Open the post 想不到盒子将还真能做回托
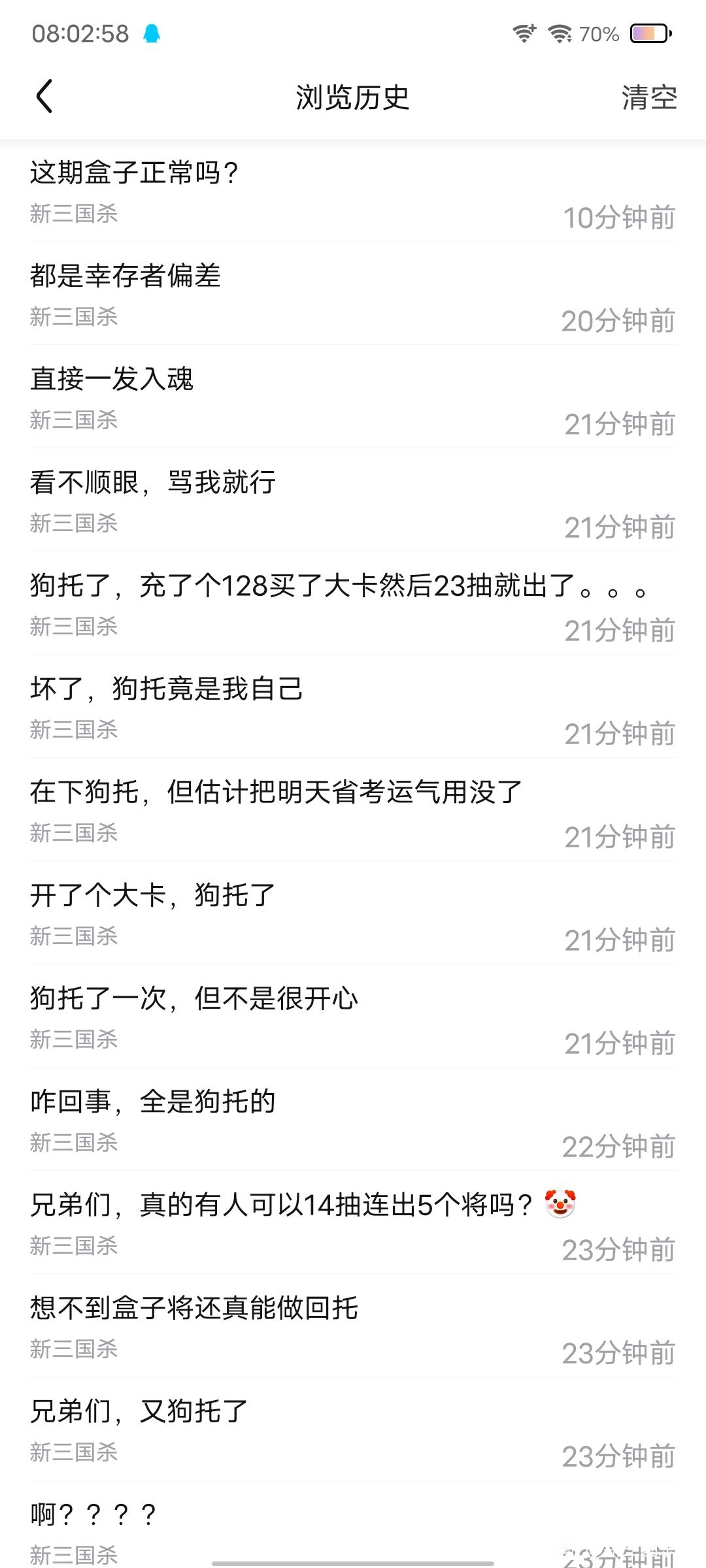This screenshot has width=706, height=1568. tap(353, 1326)
